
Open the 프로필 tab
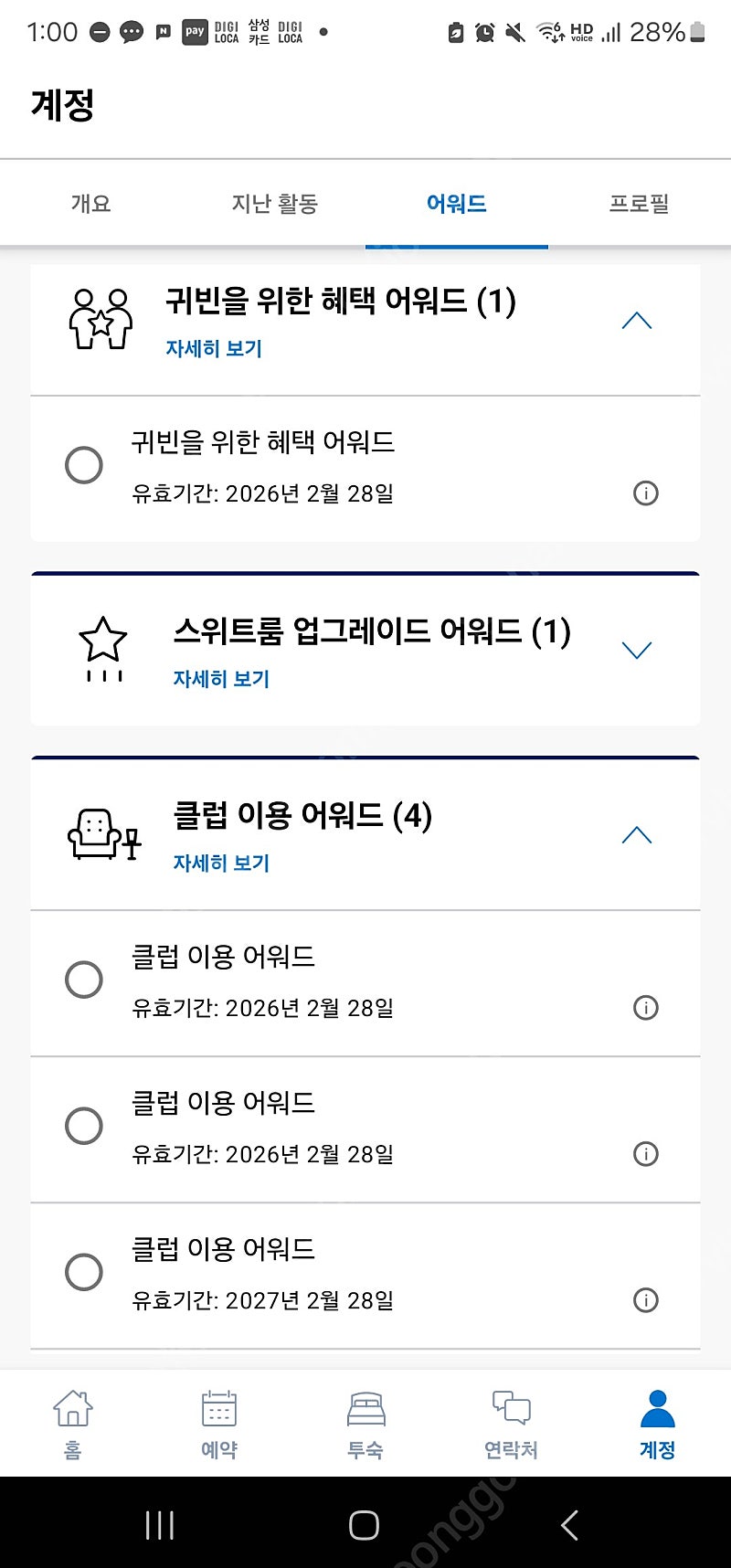[640, 203]
